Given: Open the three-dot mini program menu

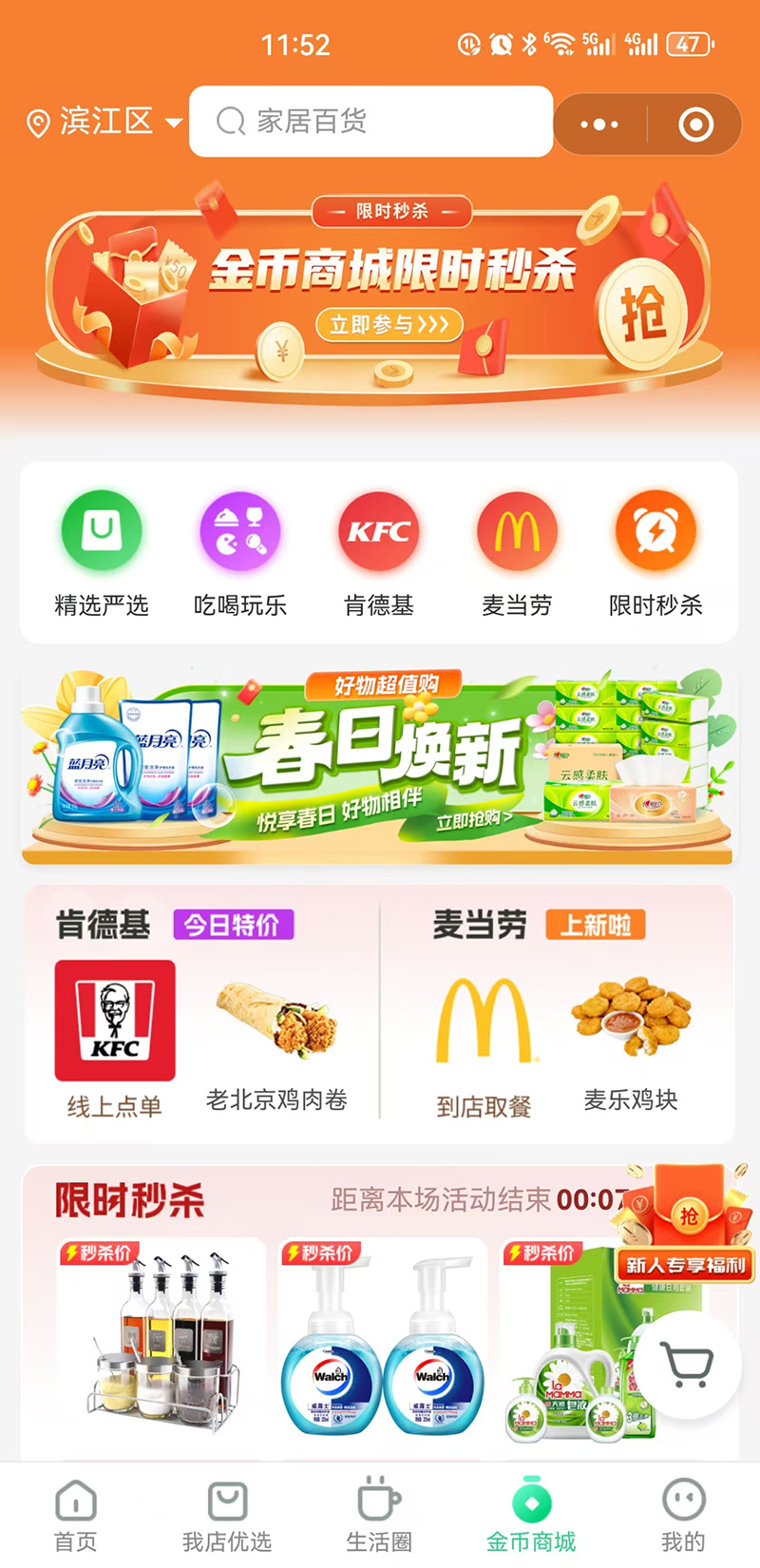Looking at the screenshot, I should pos(599,124).
